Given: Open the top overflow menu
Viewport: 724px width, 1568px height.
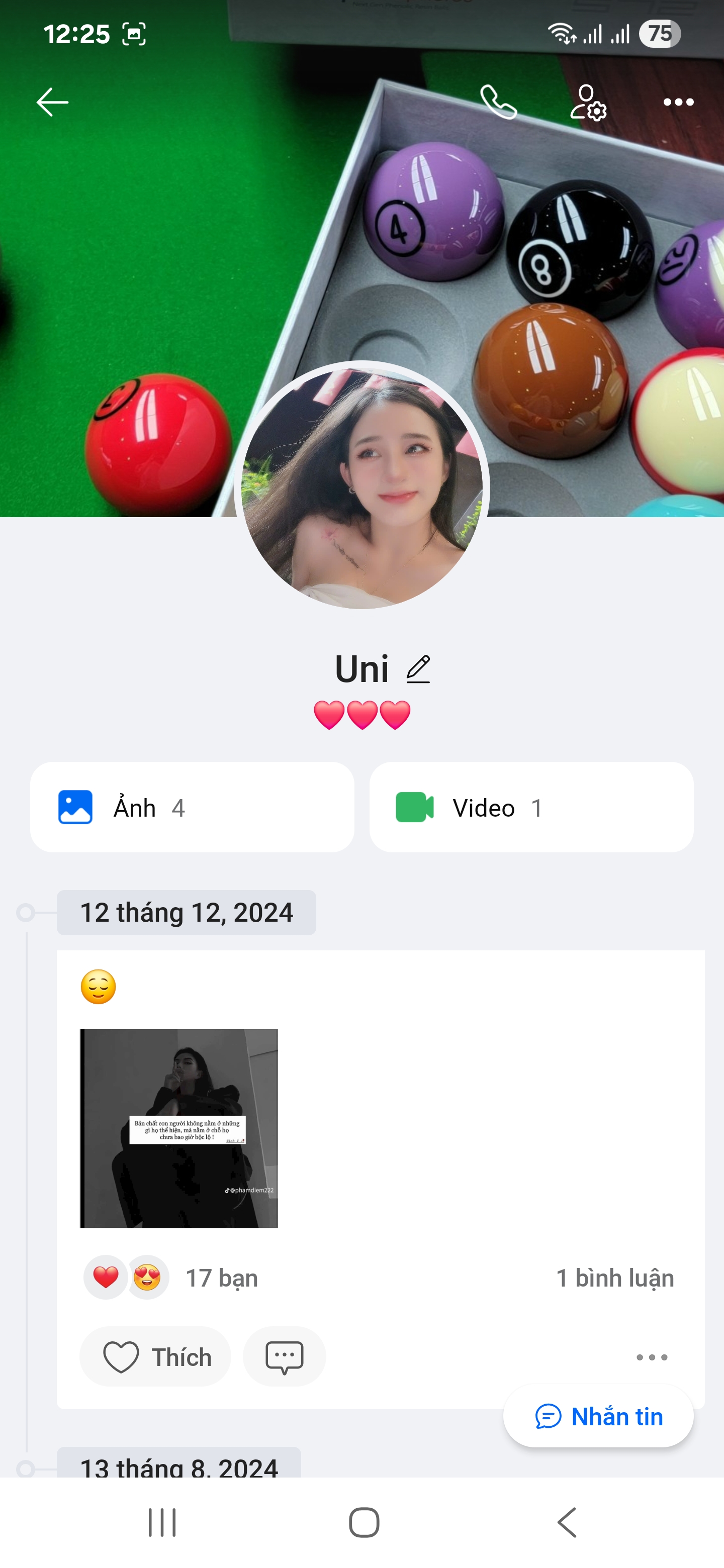Looking at the screenshot, I should point(678,102).
